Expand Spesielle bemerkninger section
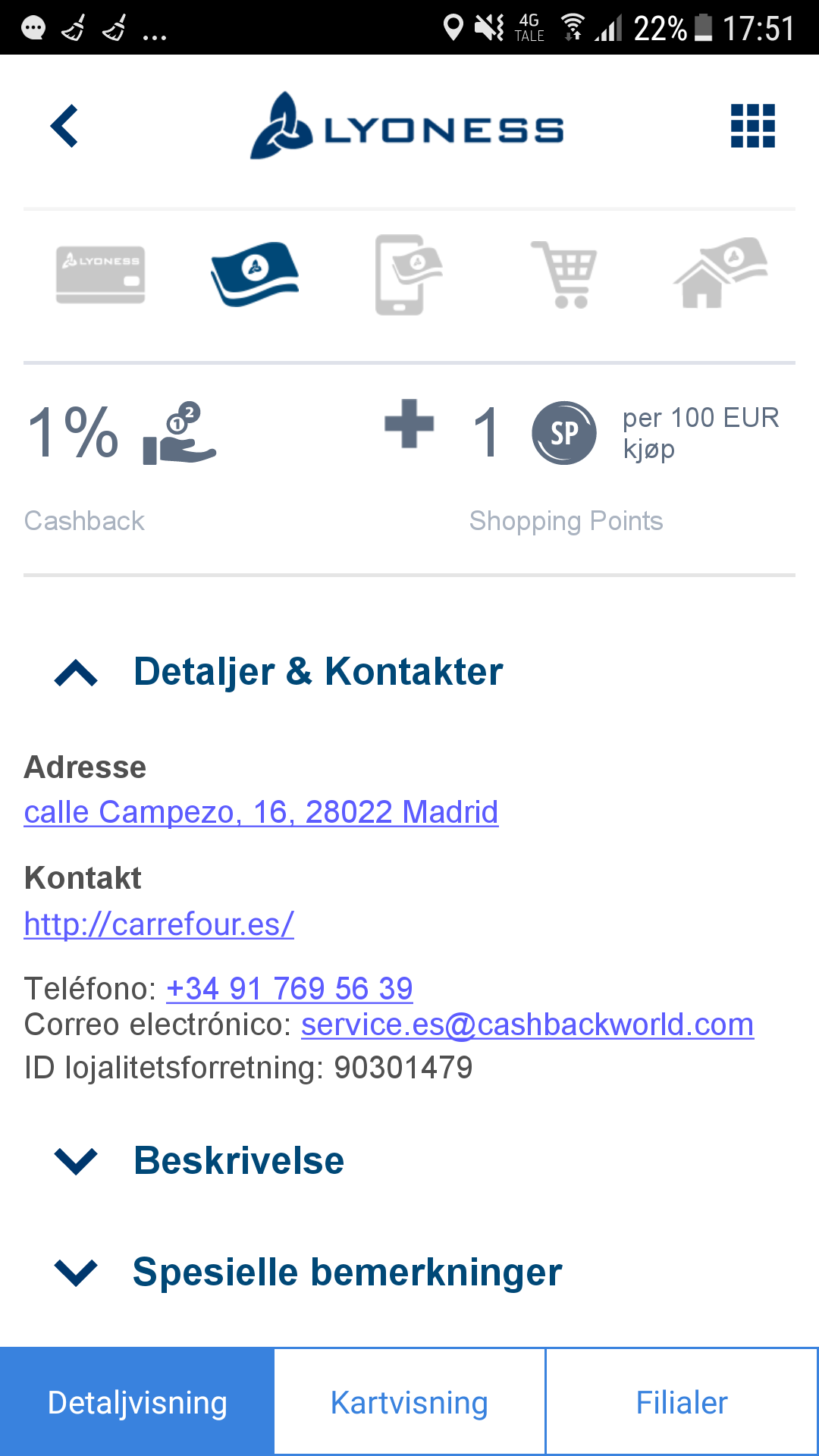This screenshot has width=819, height=1456. point(308,1272)
